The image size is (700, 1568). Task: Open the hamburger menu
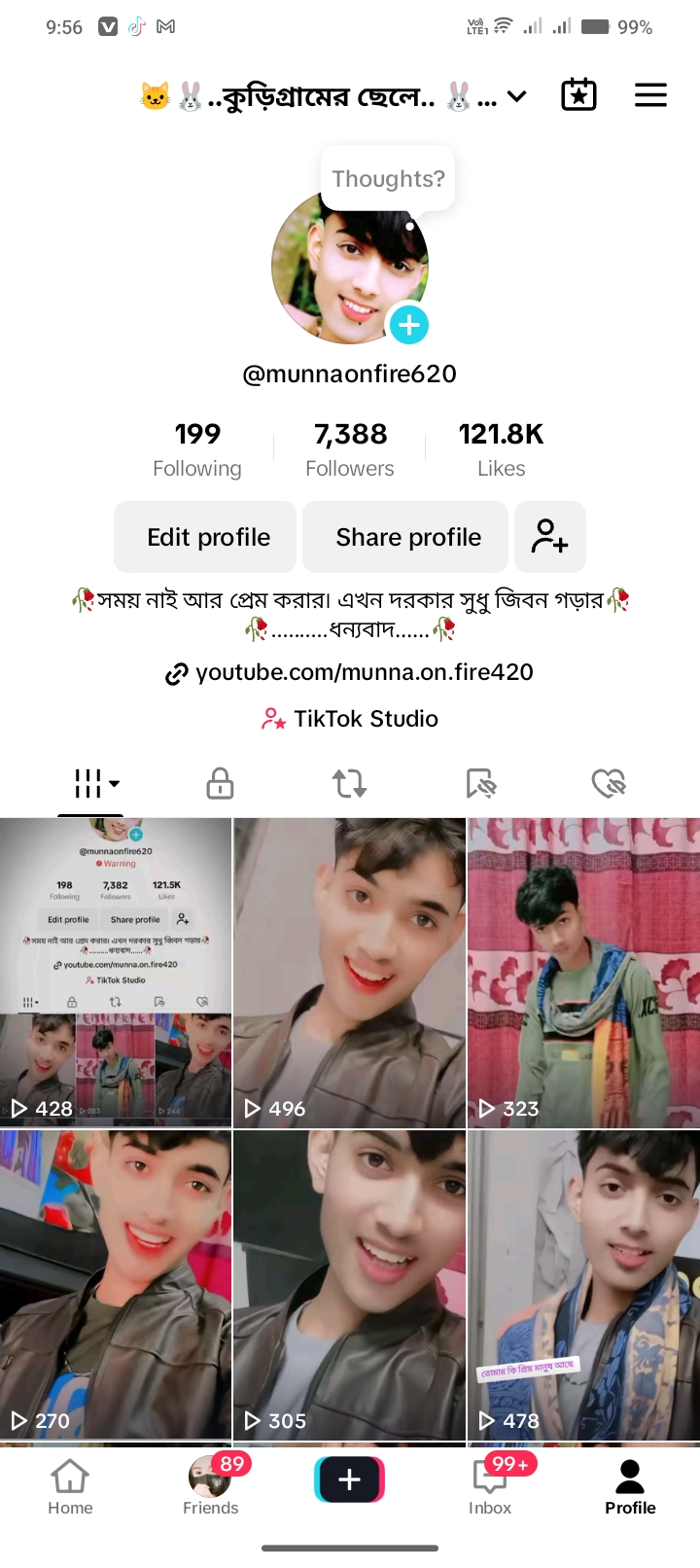tap(650, 95)
